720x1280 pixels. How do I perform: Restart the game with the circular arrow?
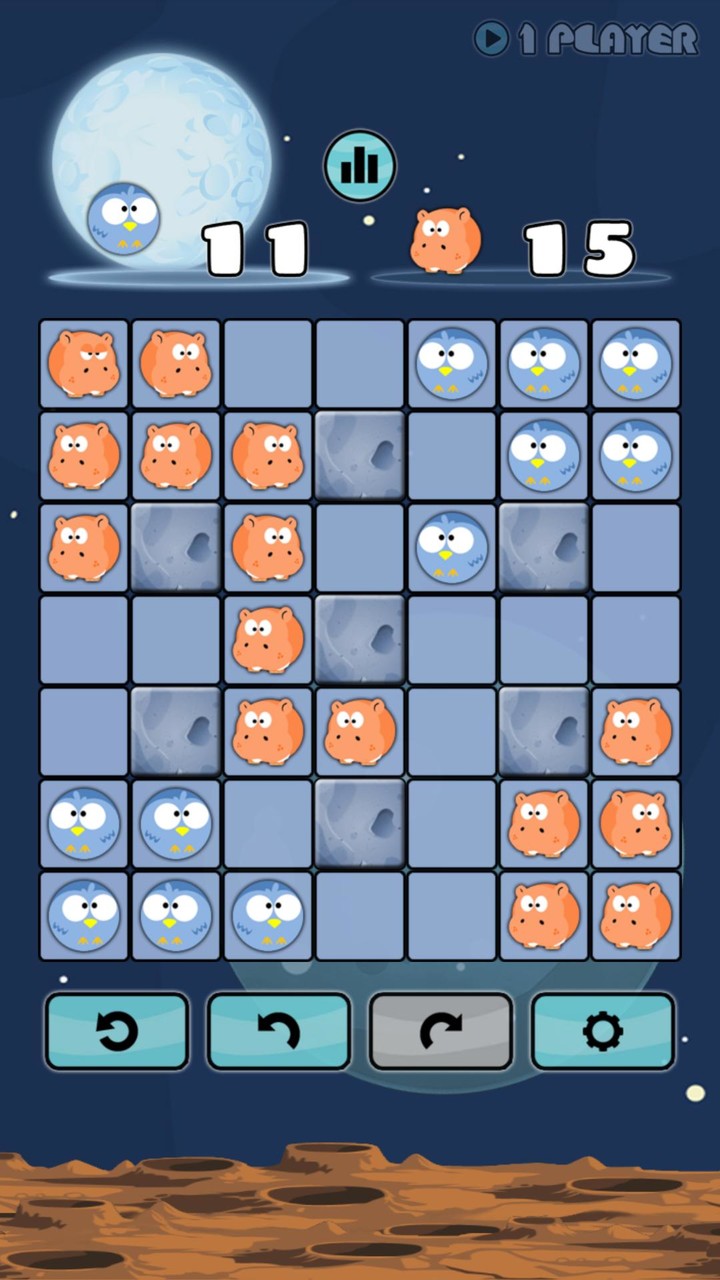(x=117, y=1031)
